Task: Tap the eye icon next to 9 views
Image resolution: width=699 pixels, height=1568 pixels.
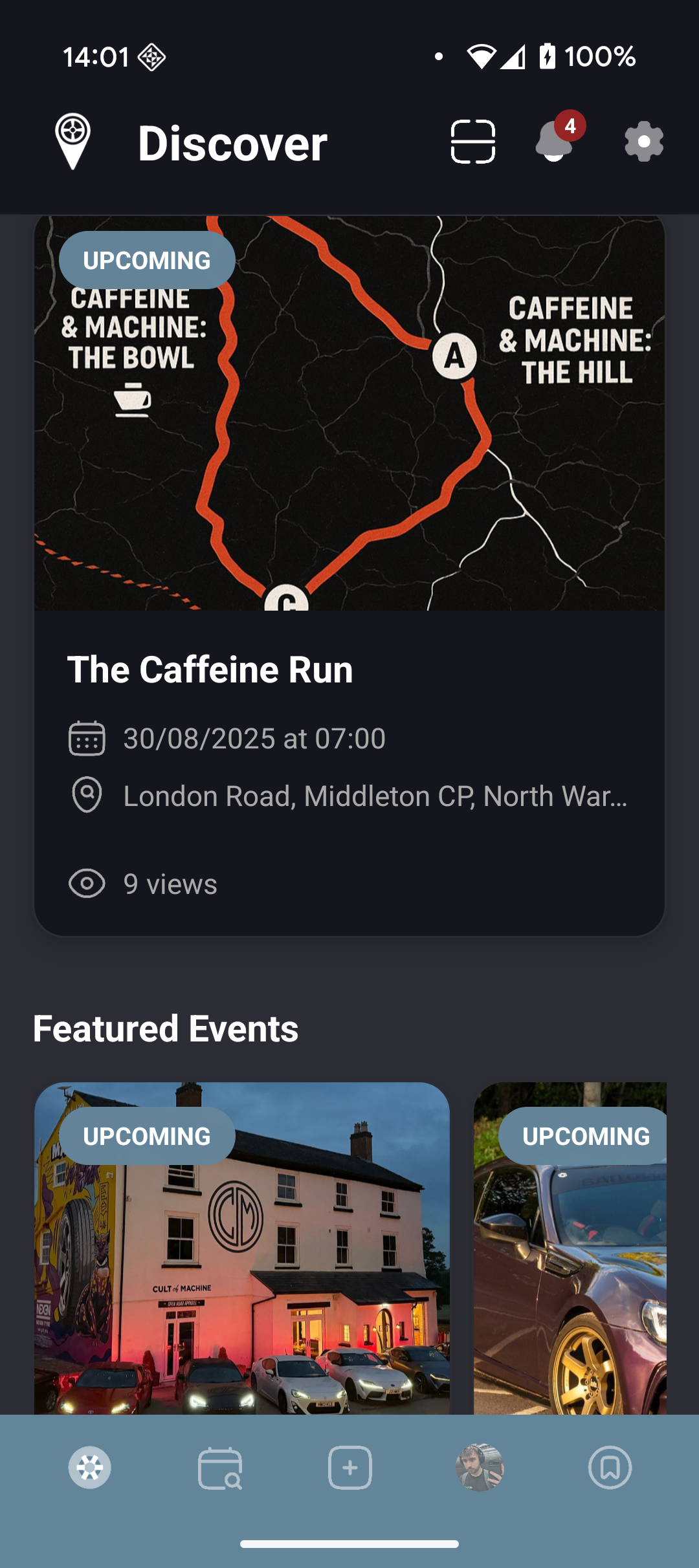Action: pyautogui.click(x=87, y=882)
